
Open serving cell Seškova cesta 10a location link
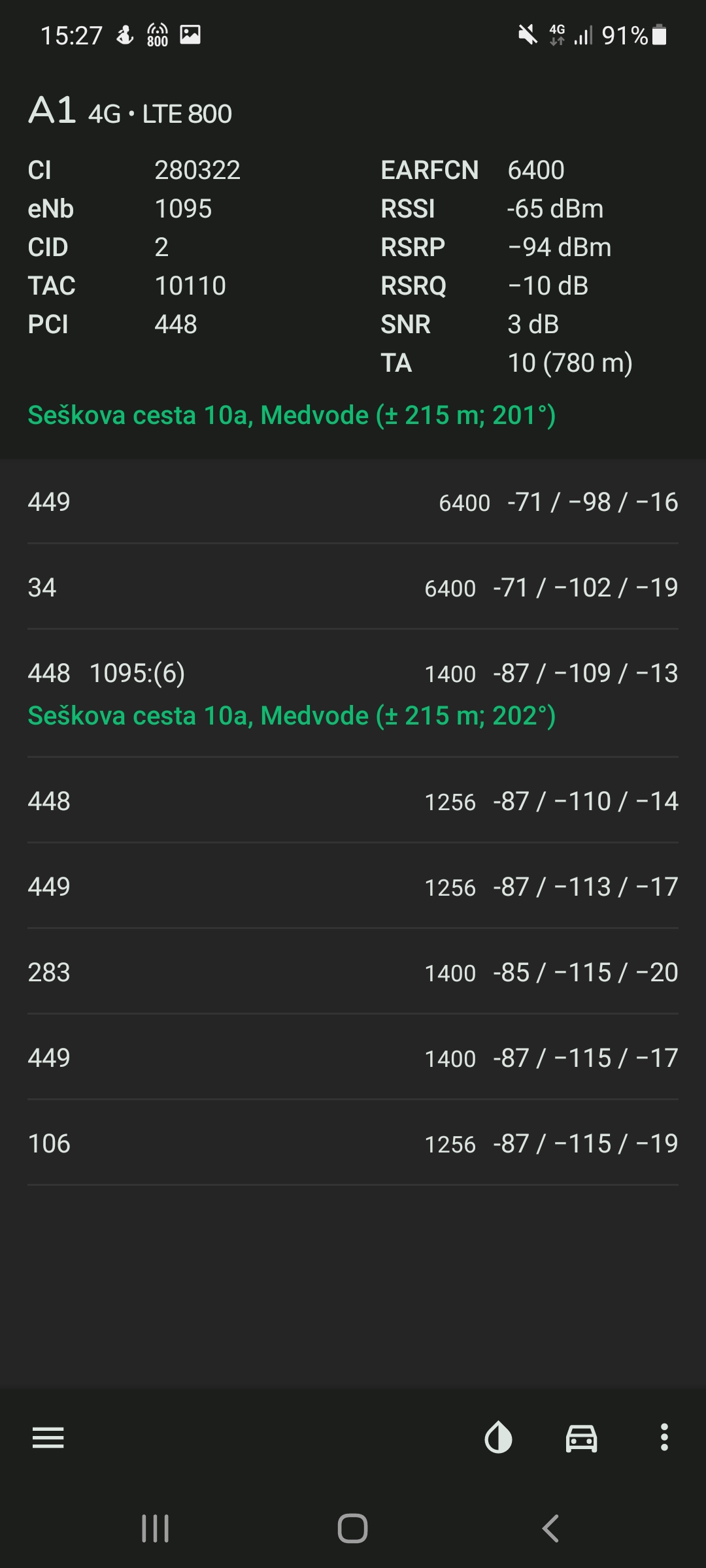pos(292,416)
